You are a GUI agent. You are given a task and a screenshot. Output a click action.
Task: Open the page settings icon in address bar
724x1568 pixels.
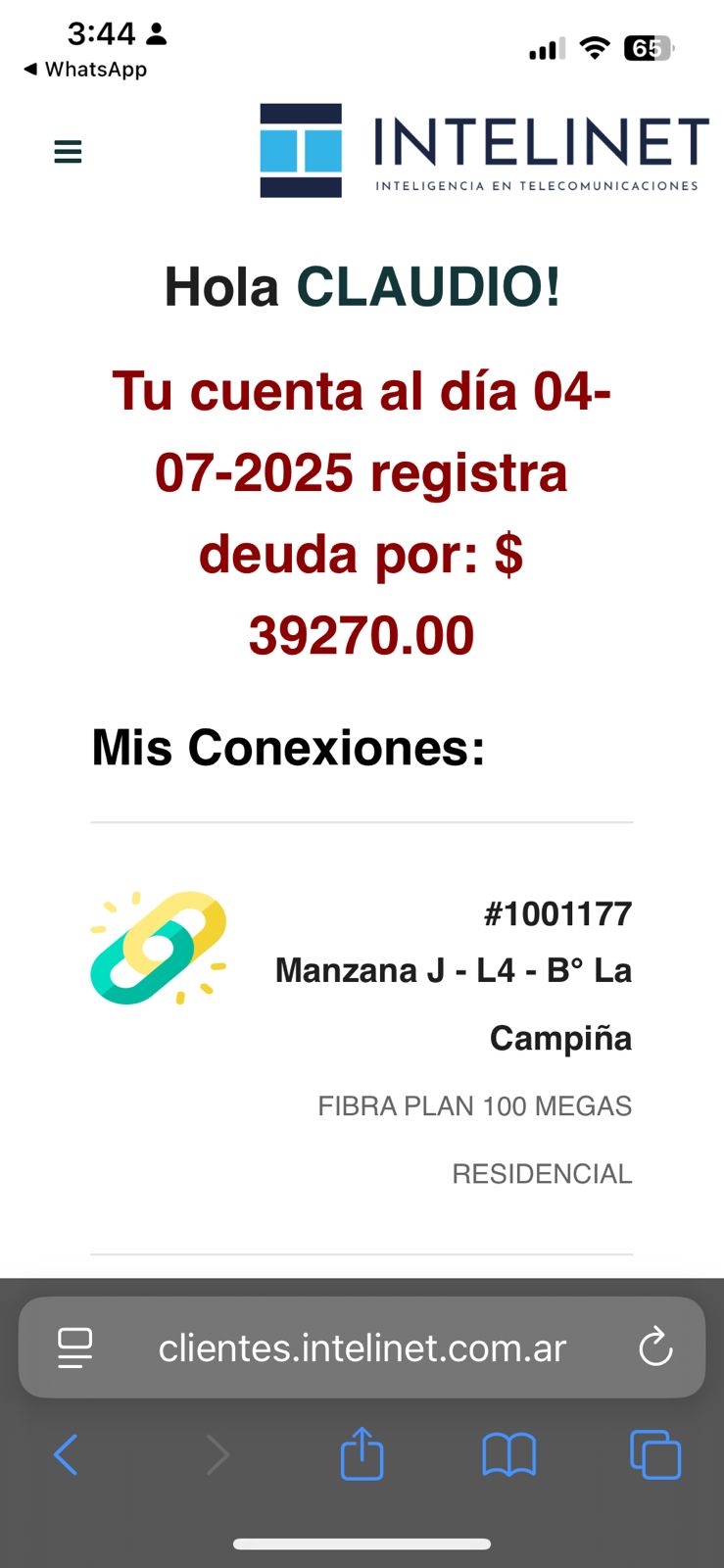coord(75,1348)
